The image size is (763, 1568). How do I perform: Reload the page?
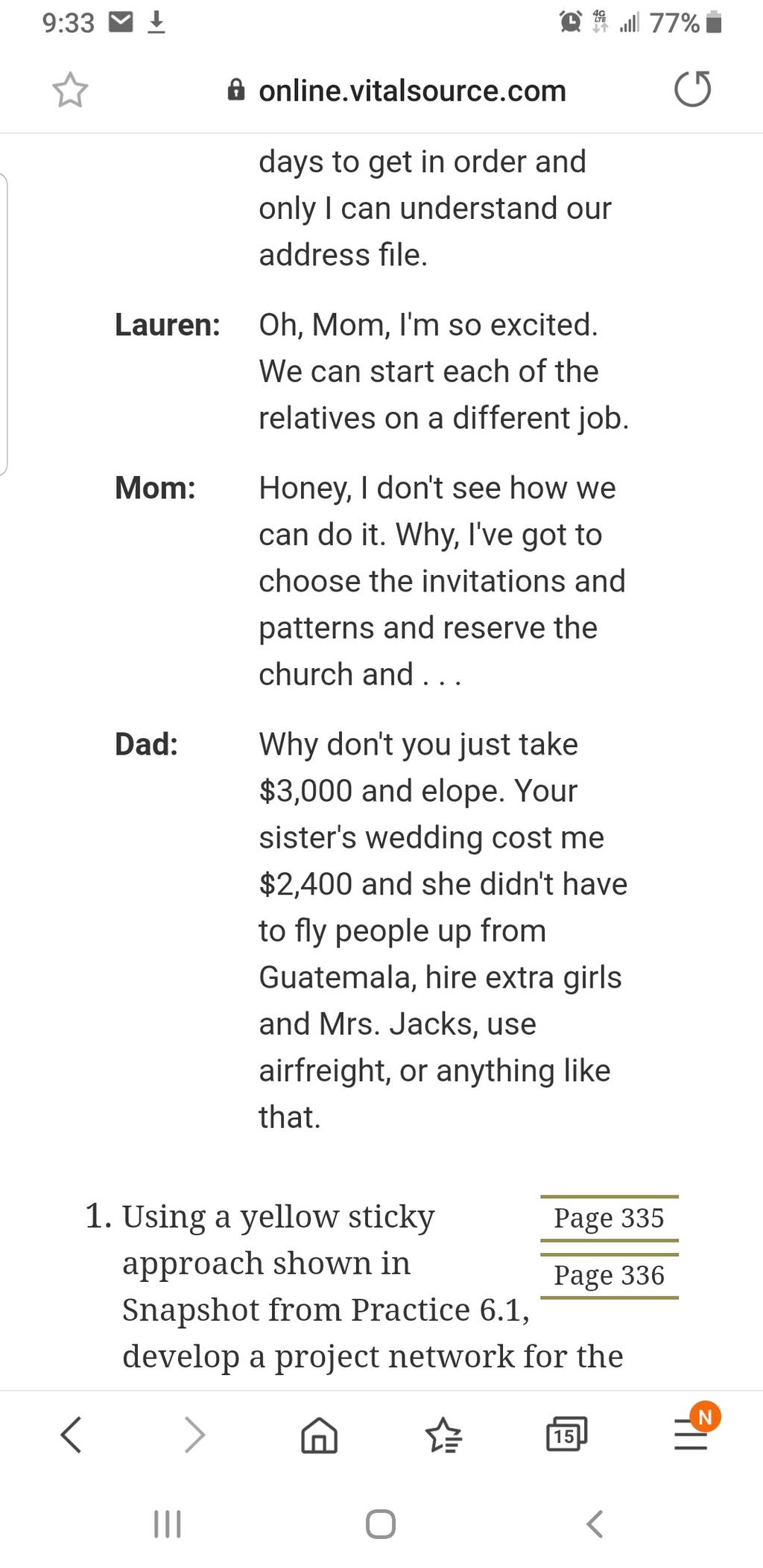[x=692, y=89]
